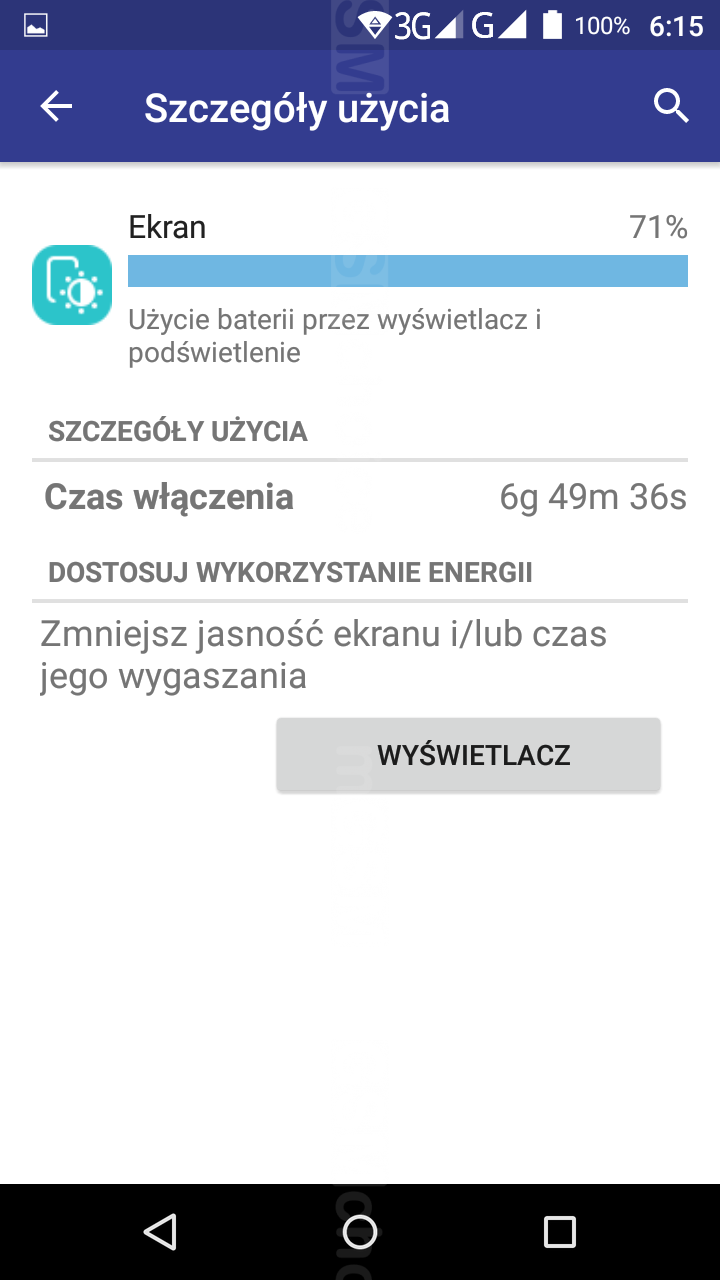Tap the WYŚWIETLACZ button
This screenshot has width=720, height=1280.
click(468, 755)
